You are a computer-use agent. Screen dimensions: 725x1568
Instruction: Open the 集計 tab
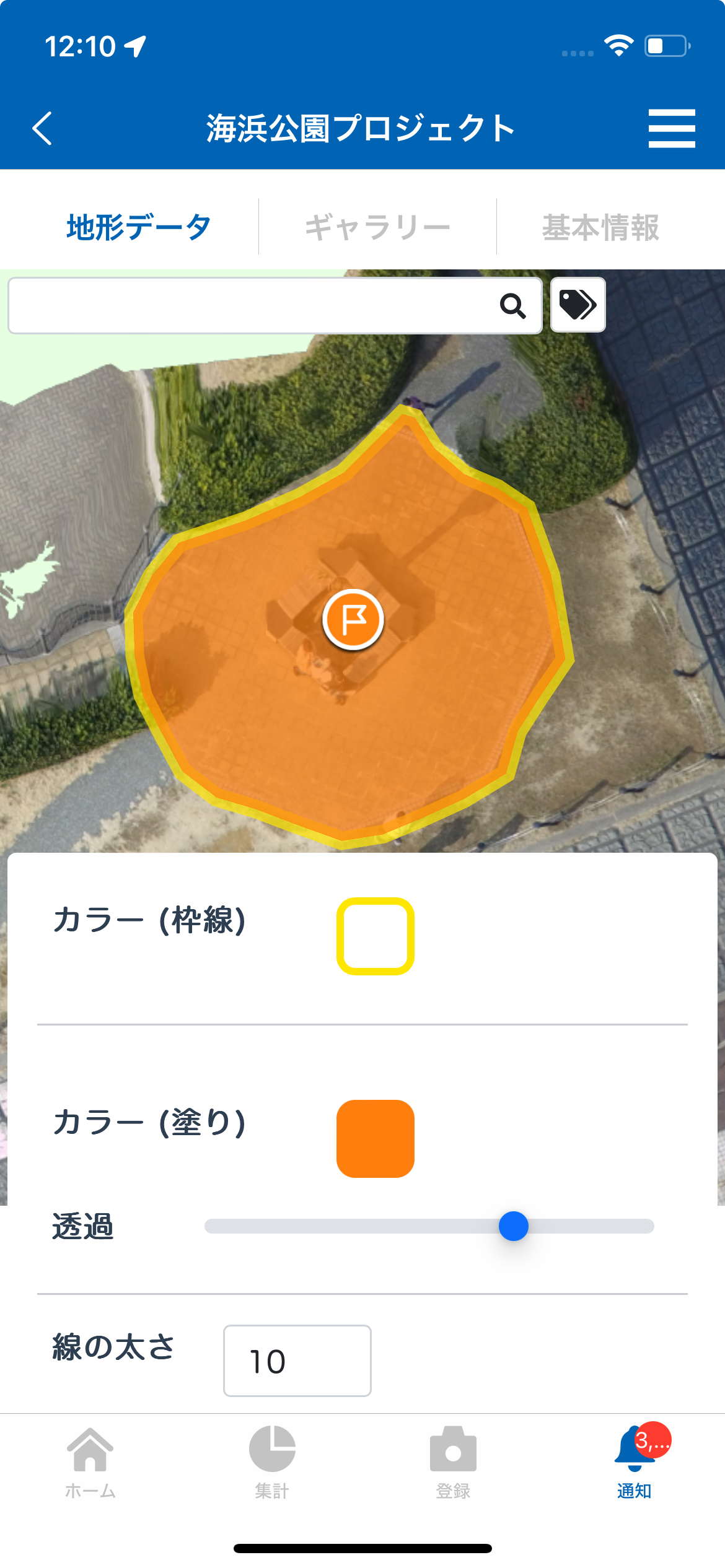[272, 1463]
